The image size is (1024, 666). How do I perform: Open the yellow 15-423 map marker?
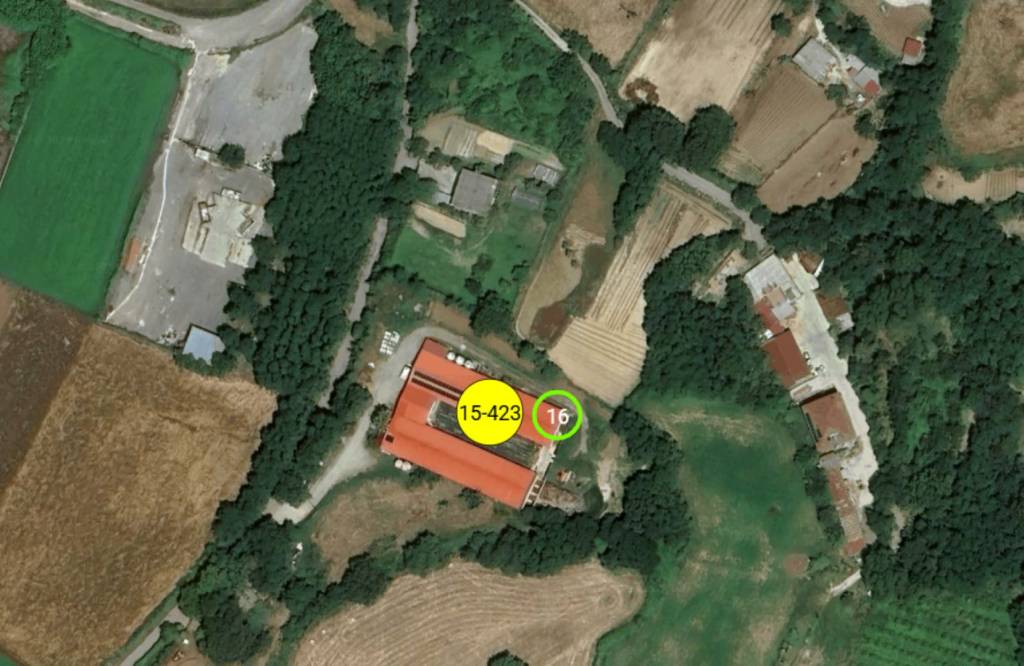click(x=489, y=412)
